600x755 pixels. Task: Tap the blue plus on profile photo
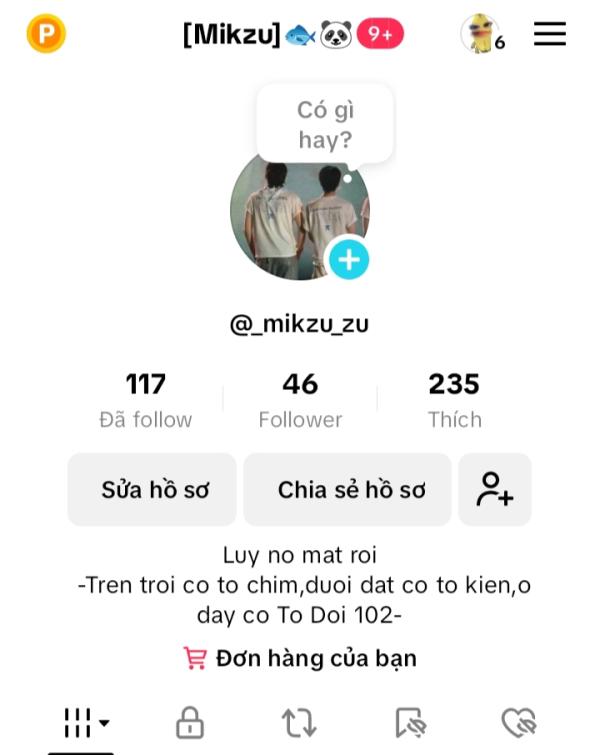[348, 260]
